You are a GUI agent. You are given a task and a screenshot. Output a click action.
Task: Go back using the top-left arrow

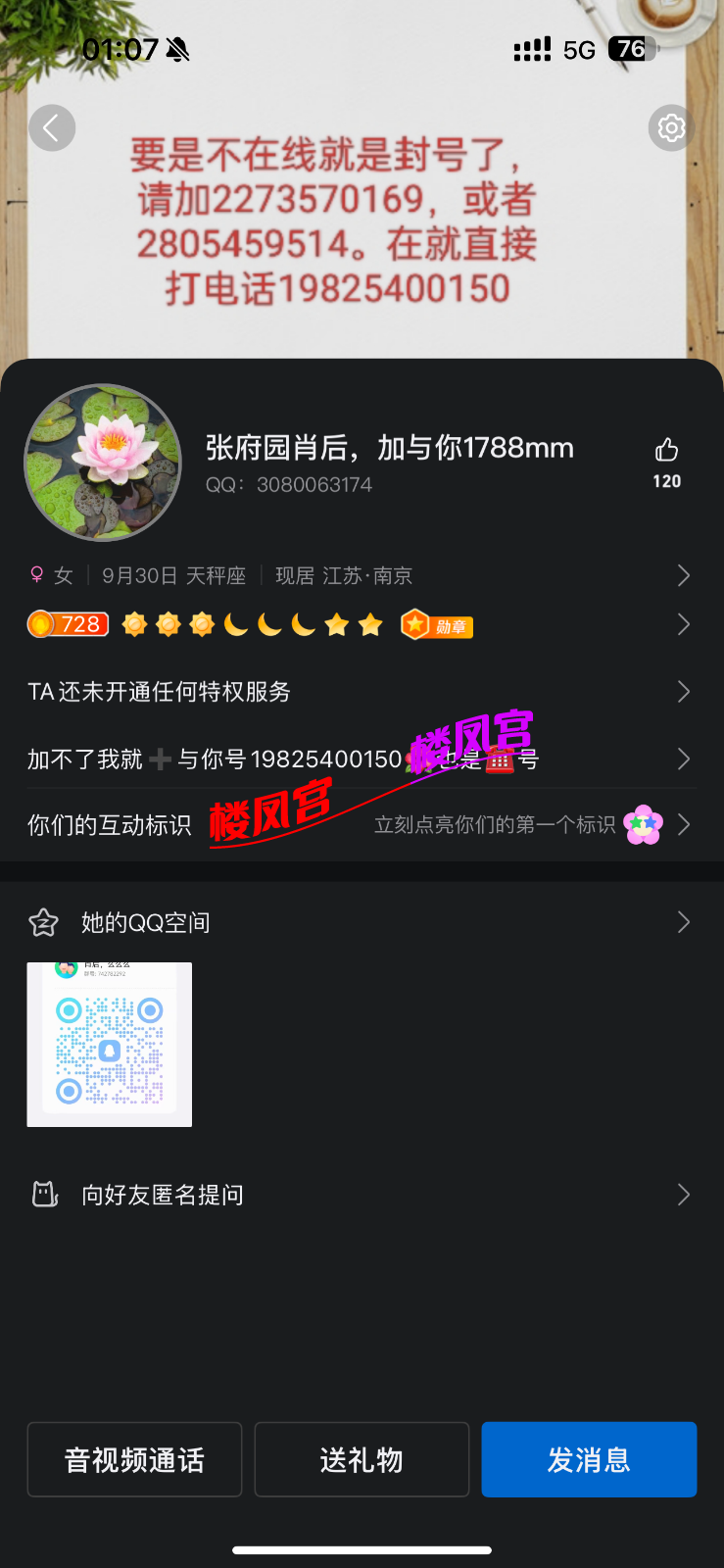click(x=52, y=127)
